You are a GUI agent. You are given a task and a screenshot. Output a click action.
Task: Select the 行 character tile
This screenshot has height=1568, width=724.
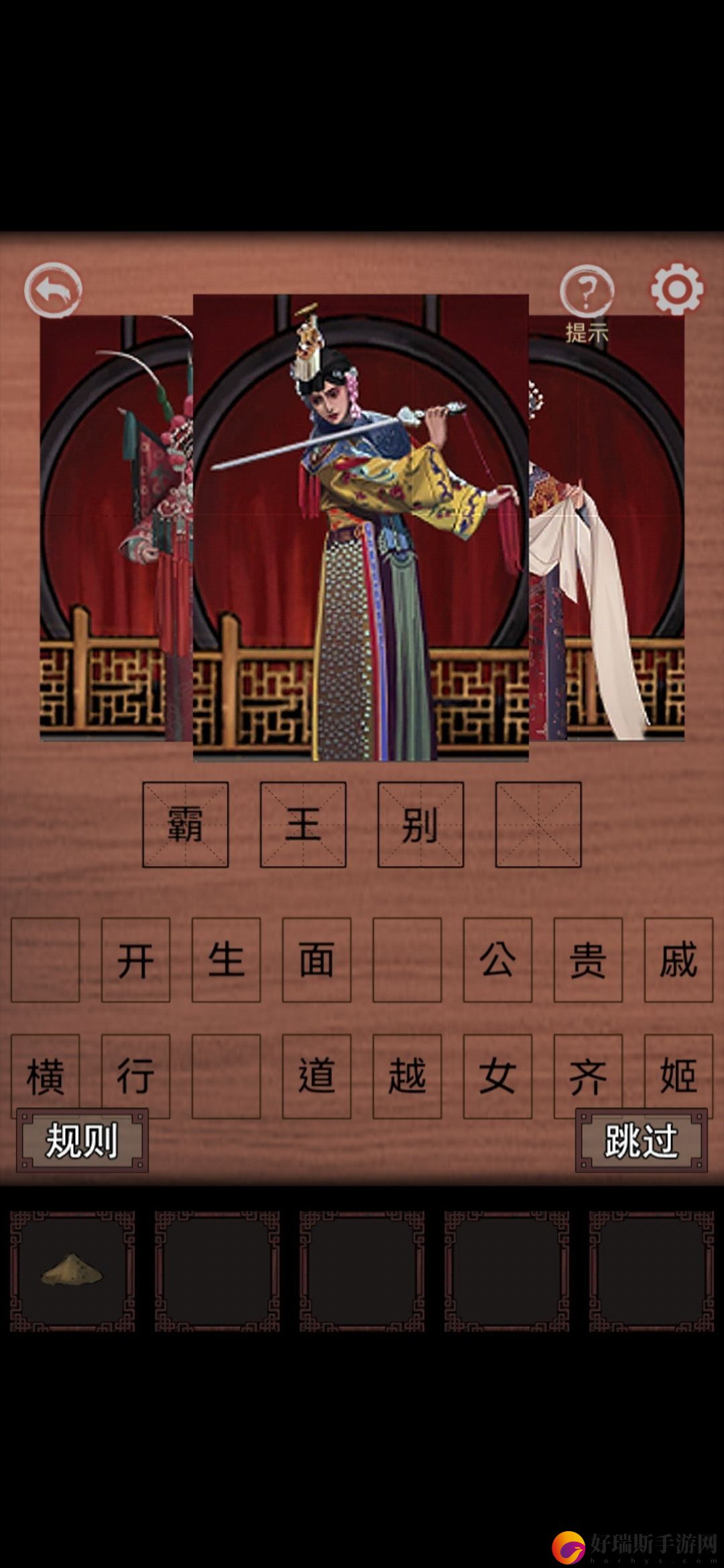[135, 1075]
